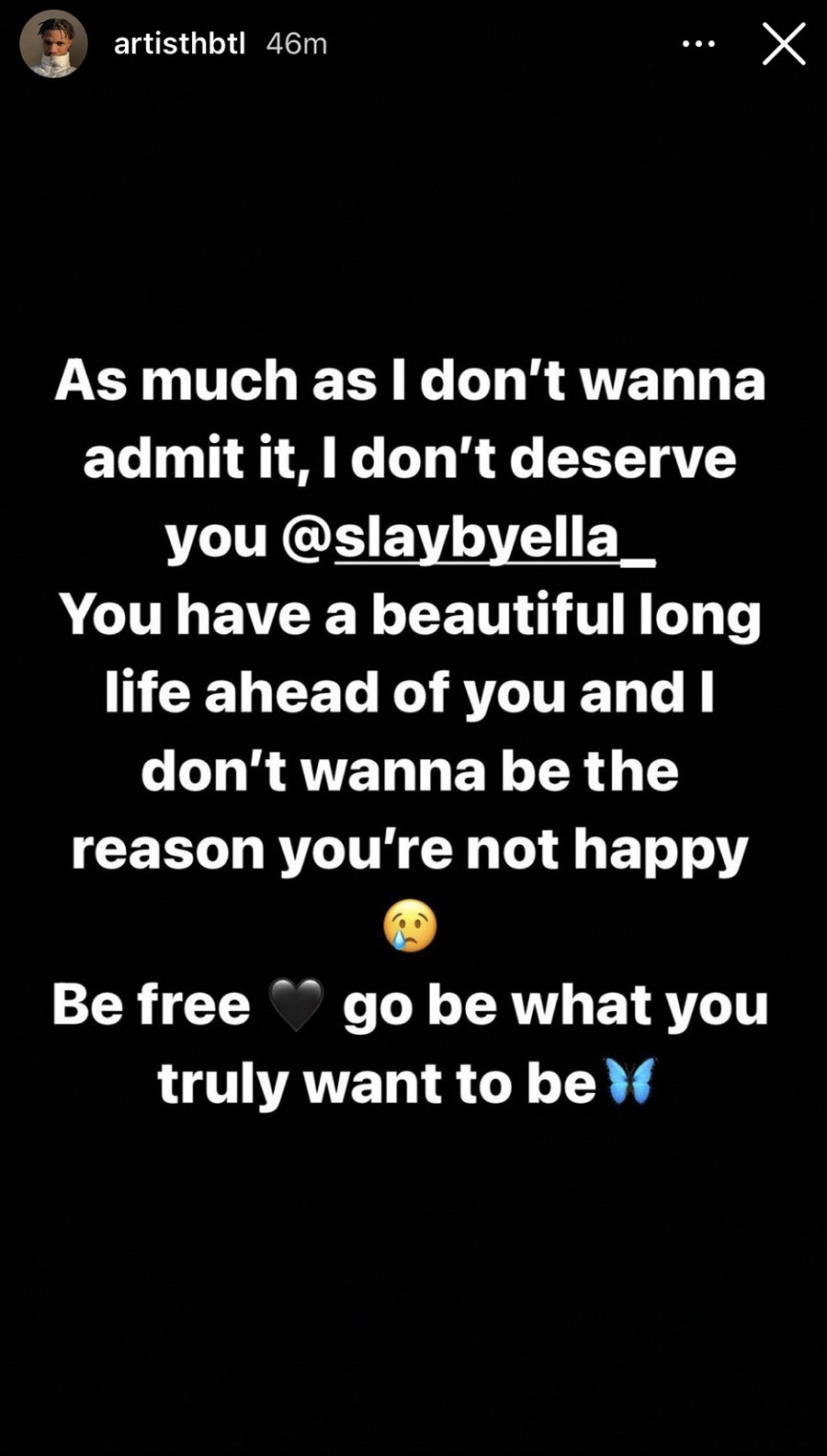The image size is (827, 1456).
Task: Close the story viewer
Action: [x=783, y=43]
